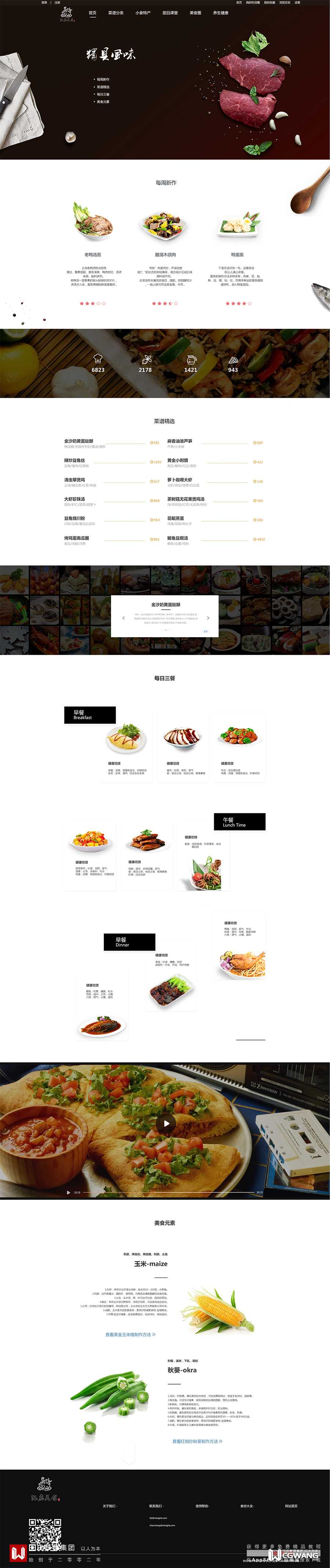330x1568 pixels.
Task: Show the previous slide in the 金沙奶黄蛋挞酥 carousel
Action: pyautogui.click(x=124, y=618)
